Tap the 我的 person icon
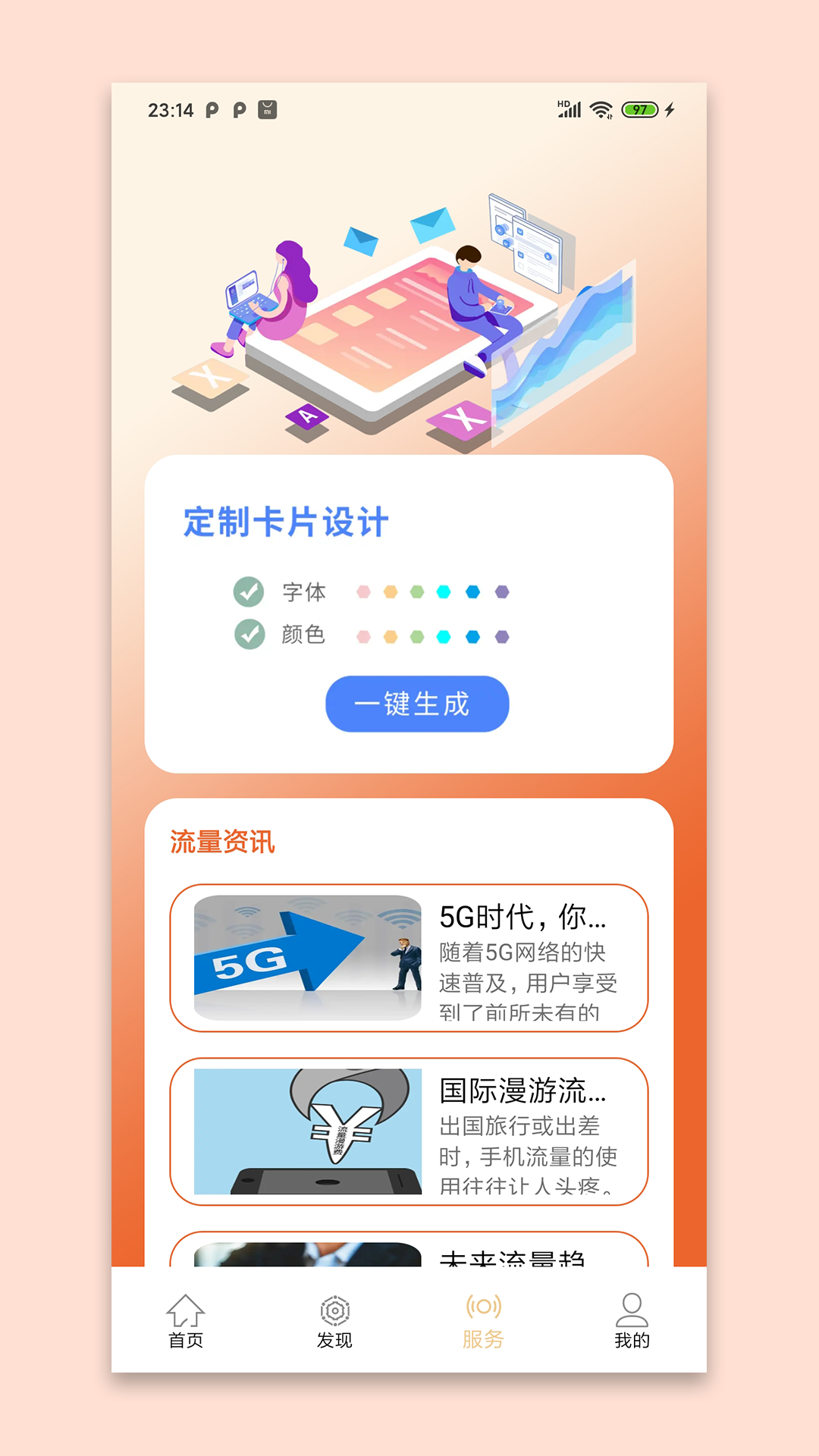This screenshot has width=819, height=1456. pyautogui.click(x=632, y=1306)
